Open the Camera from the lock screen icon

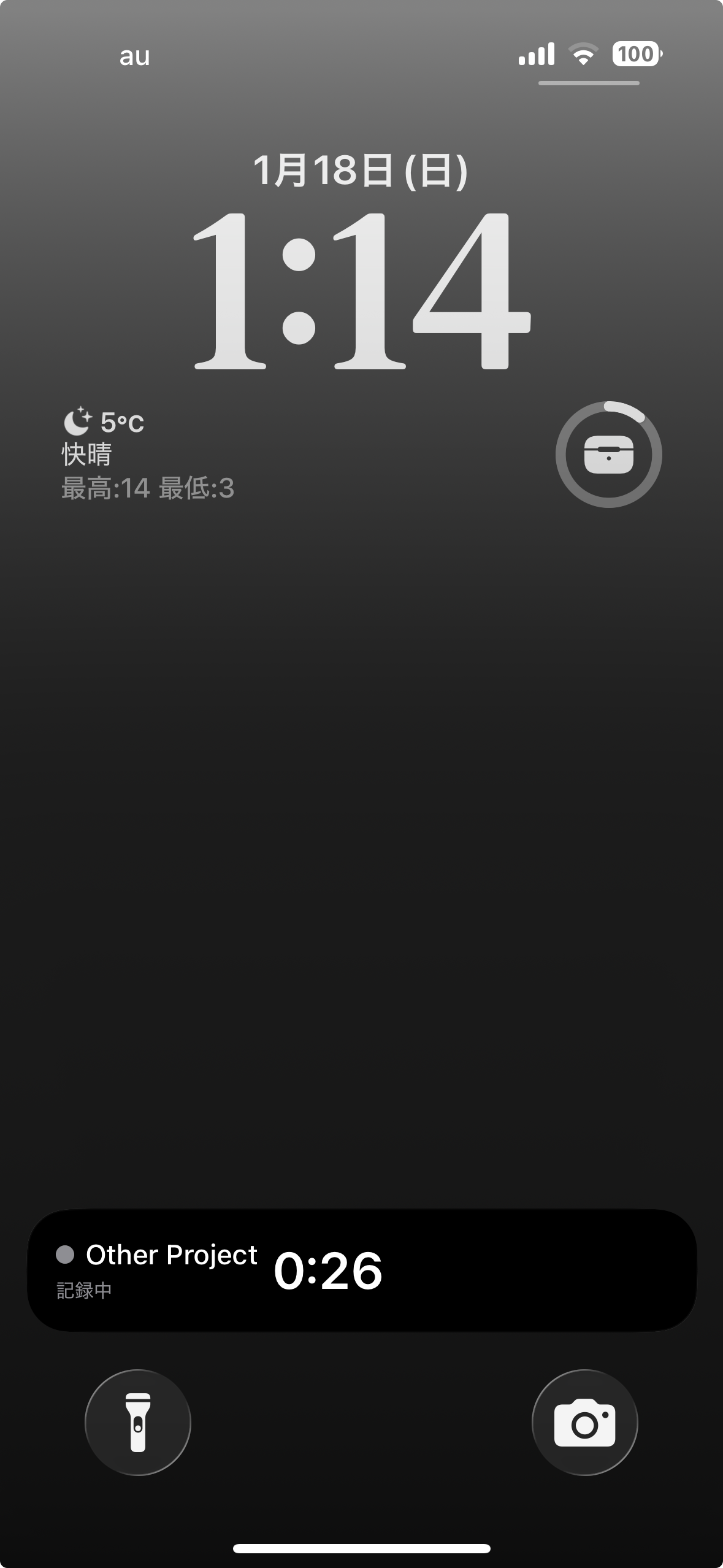pos(584,1423)
